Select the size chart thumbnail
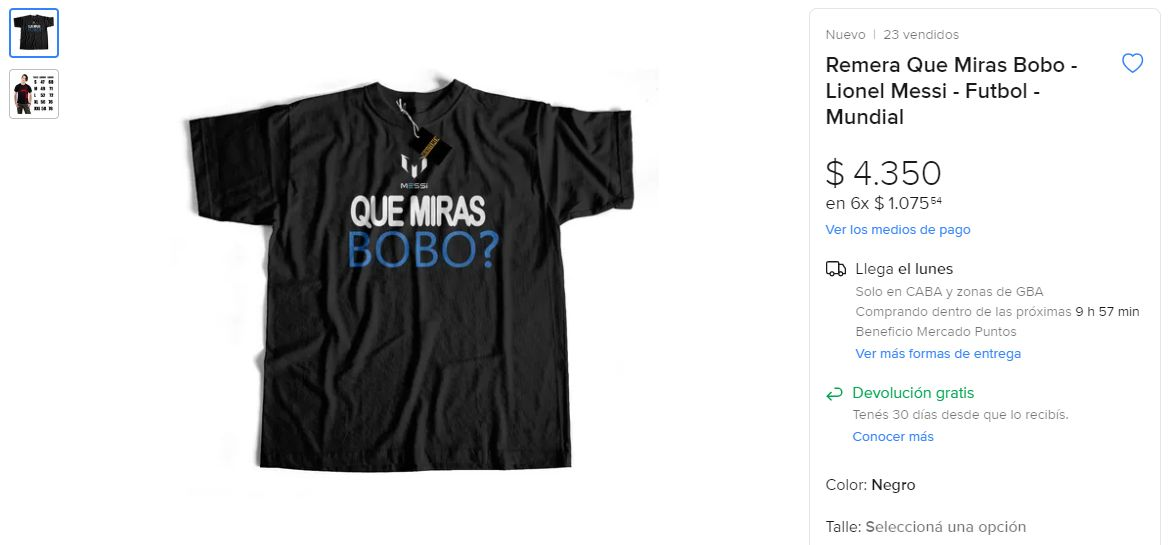 coord(34,94)
